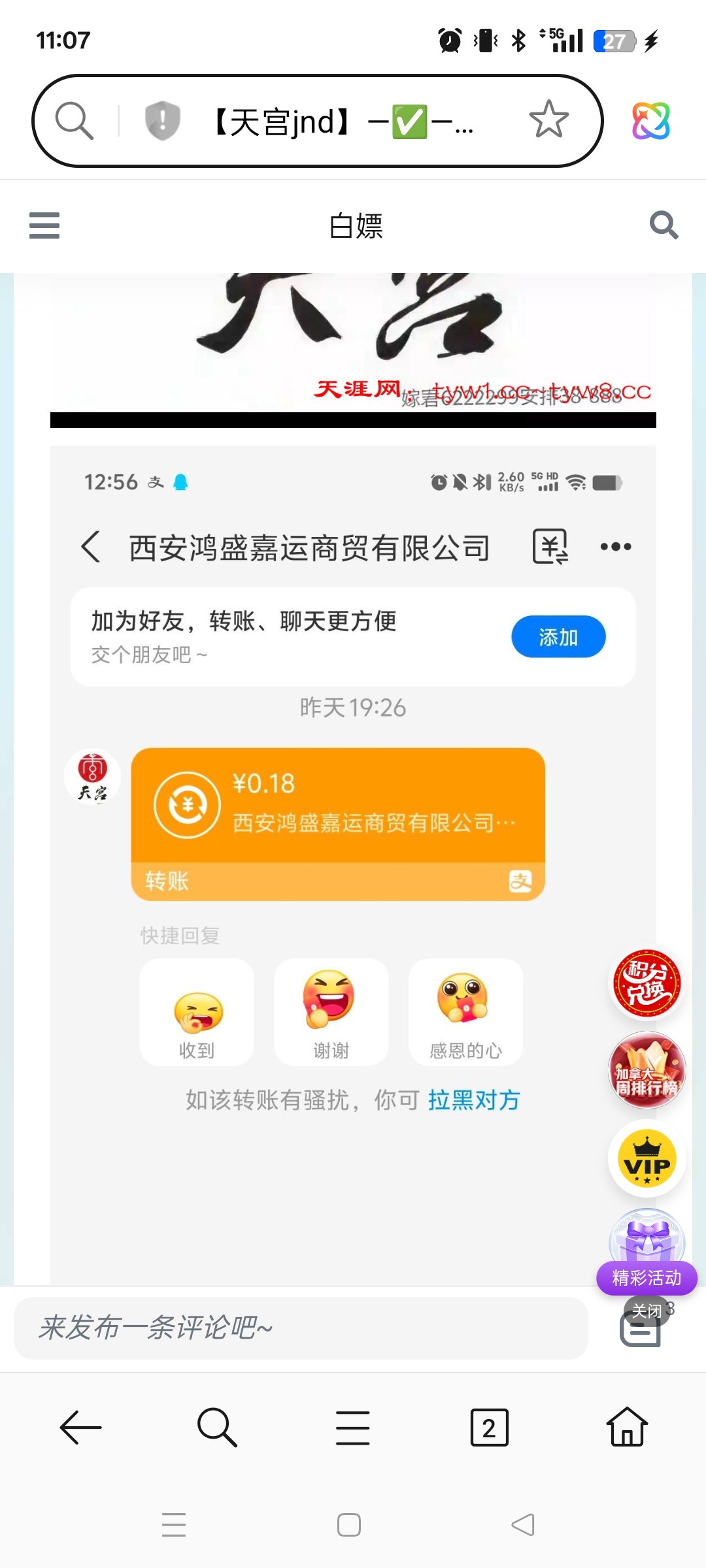The width and height of the screenshot is (706, 1568).
Task: Tap the 来发布一条评论吧 comment field
Action: 301,1328
